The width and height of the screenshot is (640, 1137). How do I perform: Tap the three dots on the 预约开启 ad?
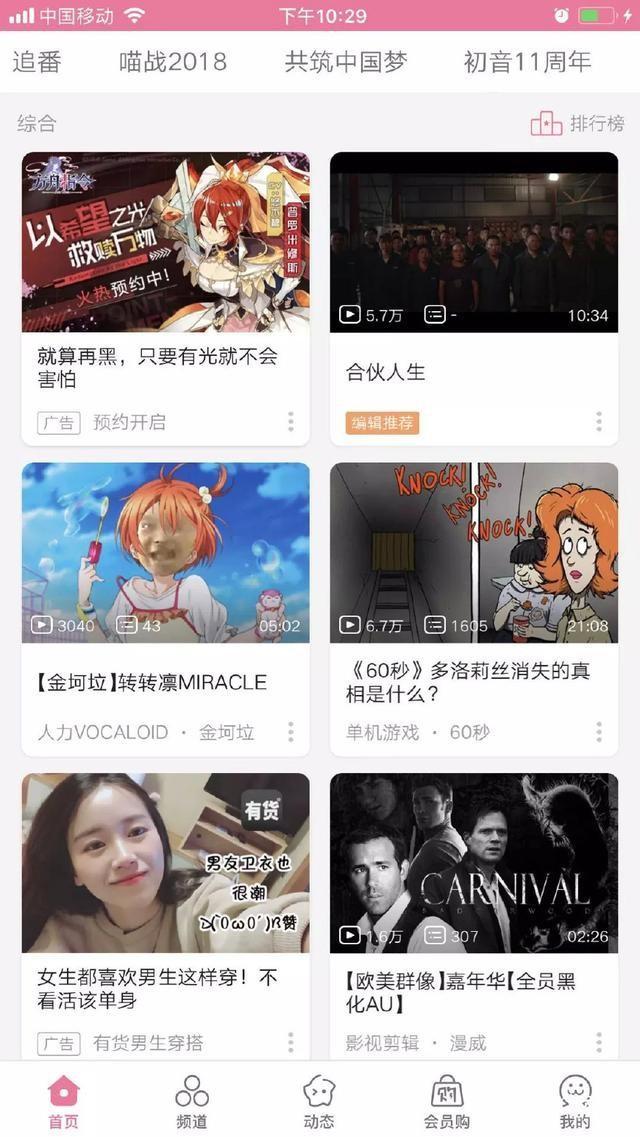(x=291, y=422)
